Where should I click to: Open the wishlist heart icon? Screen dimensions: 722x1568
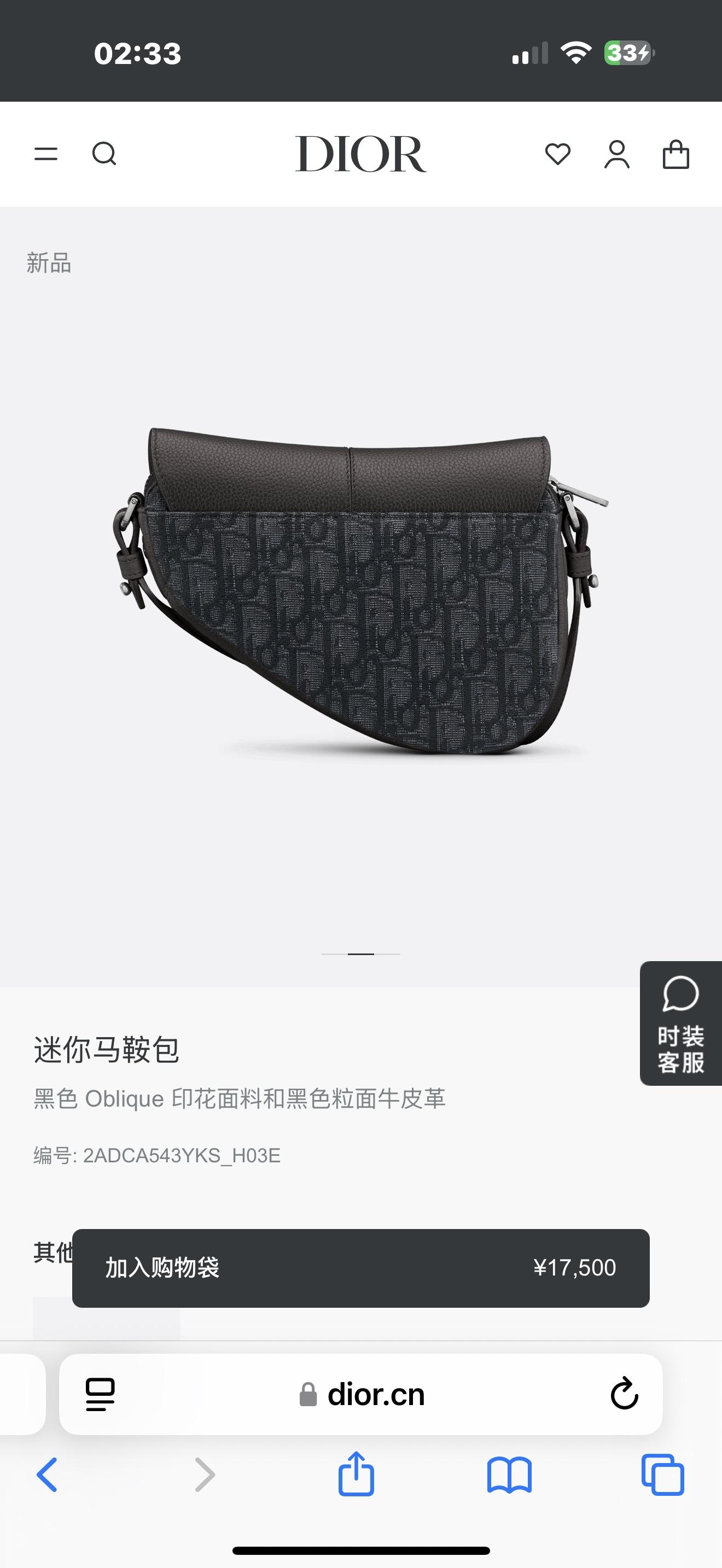click(x=557, y=154)
